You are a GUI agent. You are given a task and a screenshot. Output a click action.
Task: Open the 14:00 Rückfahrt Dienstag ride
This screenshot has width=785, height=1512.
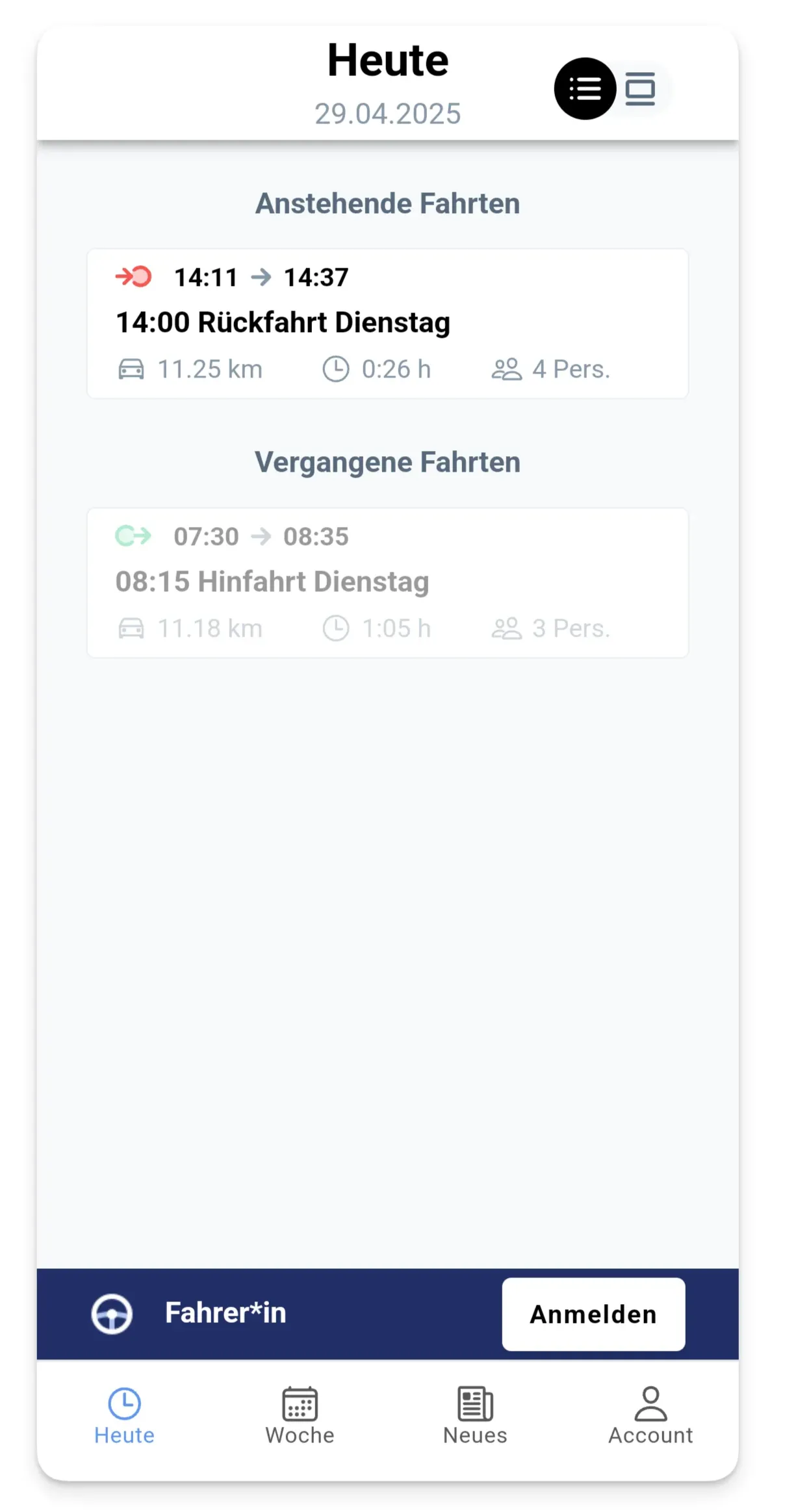(x=387, y=324)
